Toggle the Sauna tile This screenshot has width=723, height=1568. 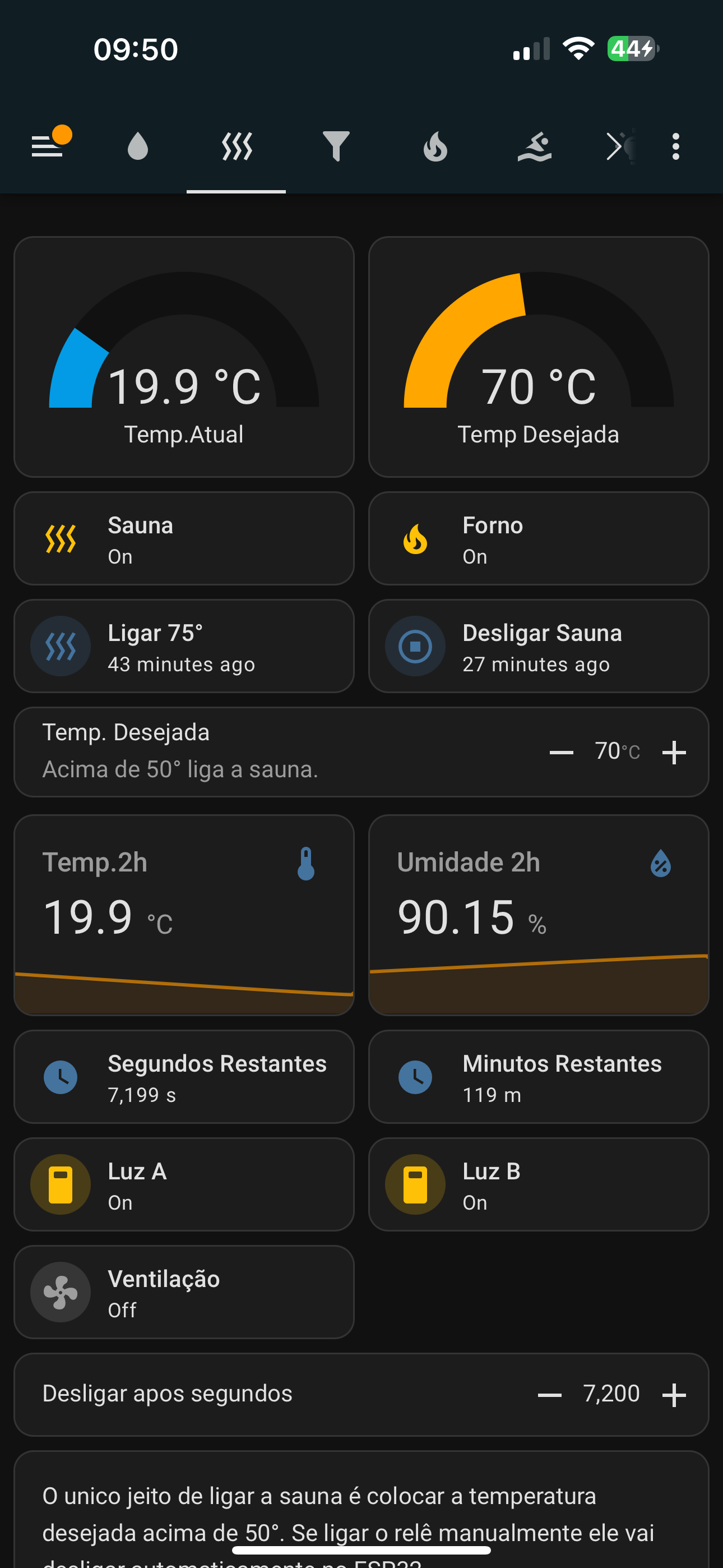[184, 539]
